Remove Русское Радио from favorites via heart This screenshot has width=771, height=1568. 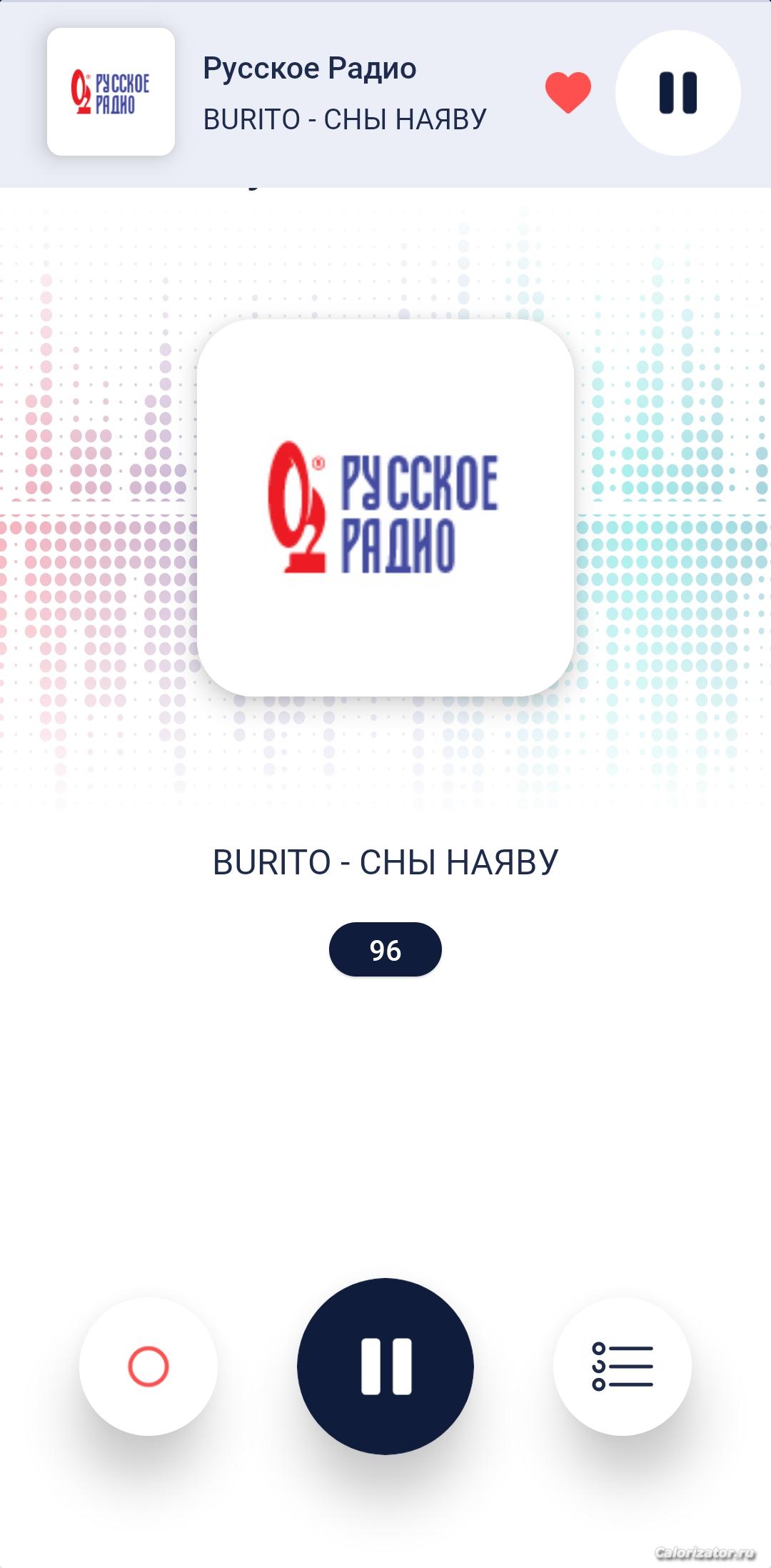(568, 93)
